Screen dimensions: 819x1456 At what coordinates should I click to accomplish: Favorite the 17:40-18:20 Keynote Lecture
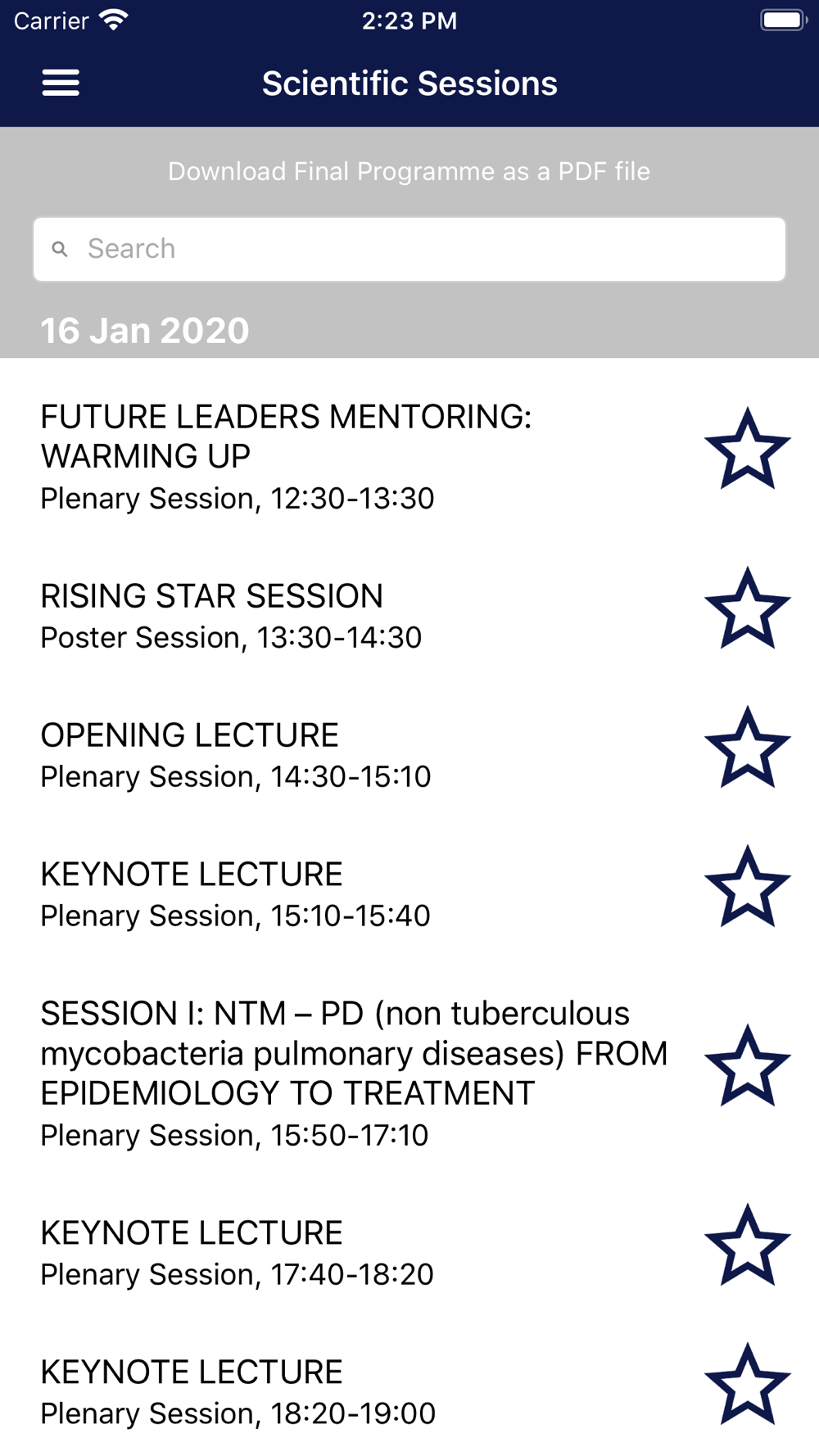tap(748, 1246)
